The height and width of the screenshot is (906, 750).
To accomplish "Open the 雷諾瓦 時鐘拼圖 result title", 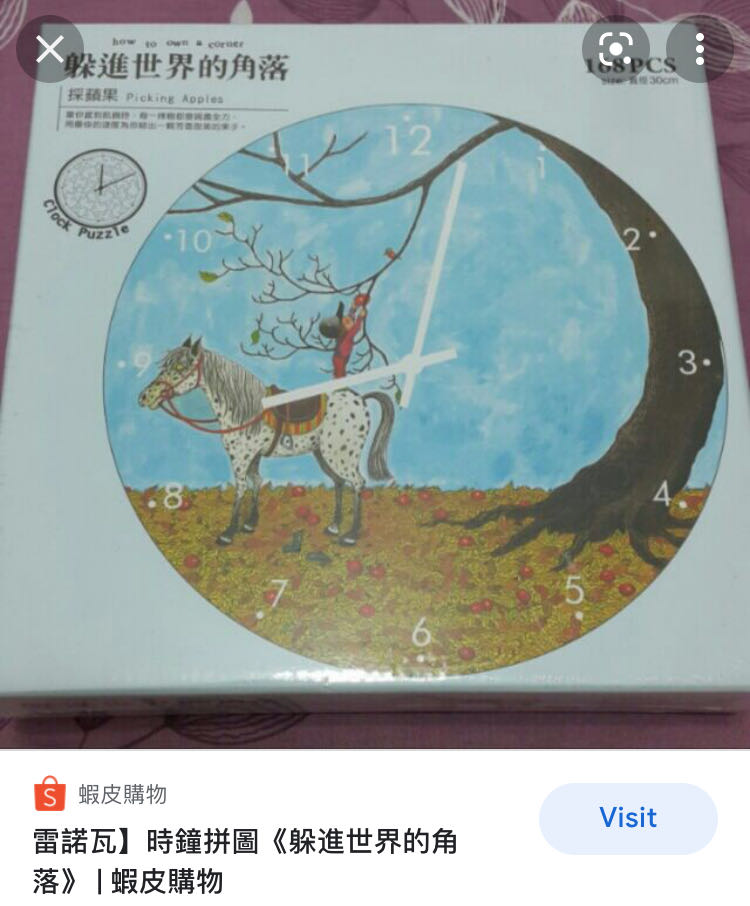I will [x=245, y=861].
